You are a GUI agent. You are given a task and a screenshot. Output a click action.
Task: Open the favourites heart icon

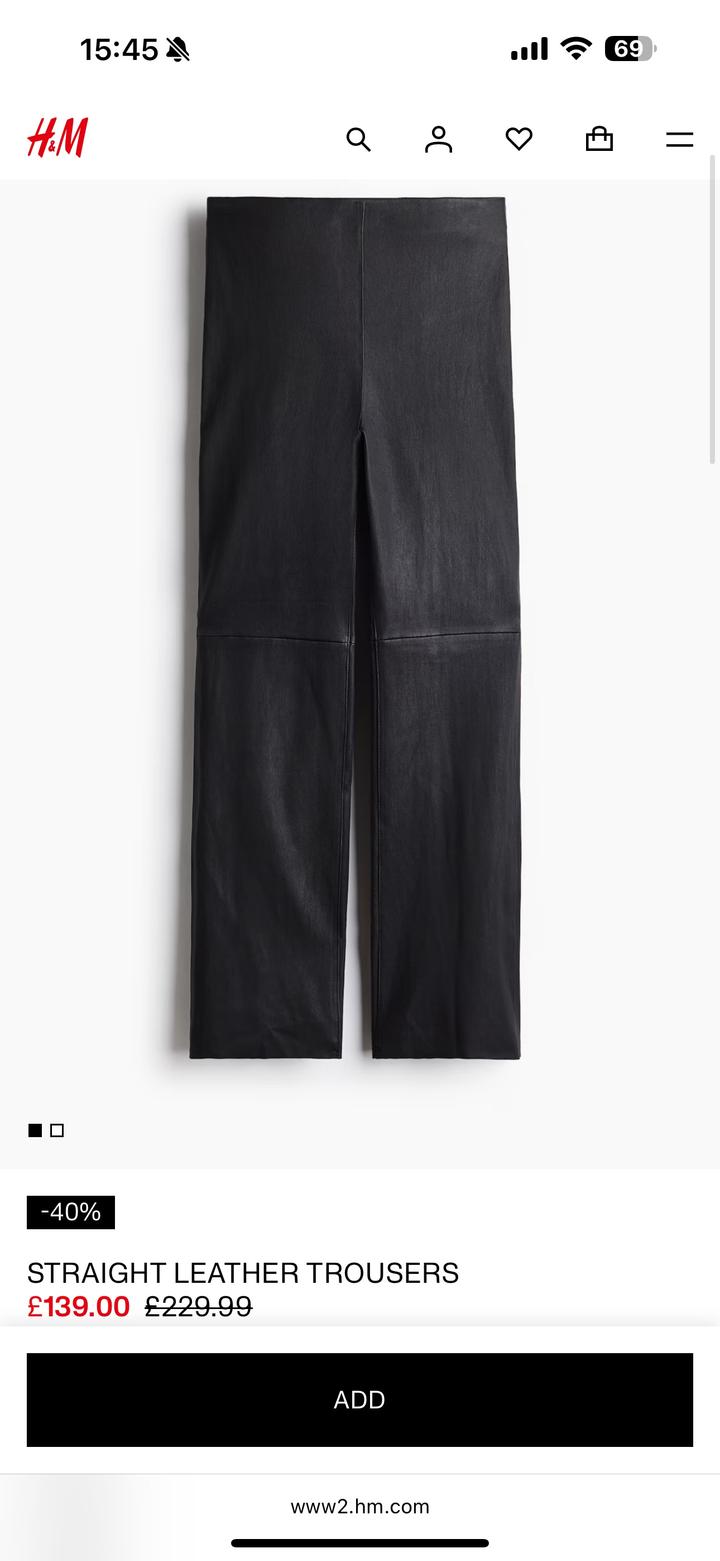pyautogui.click(x=519, y=139)
